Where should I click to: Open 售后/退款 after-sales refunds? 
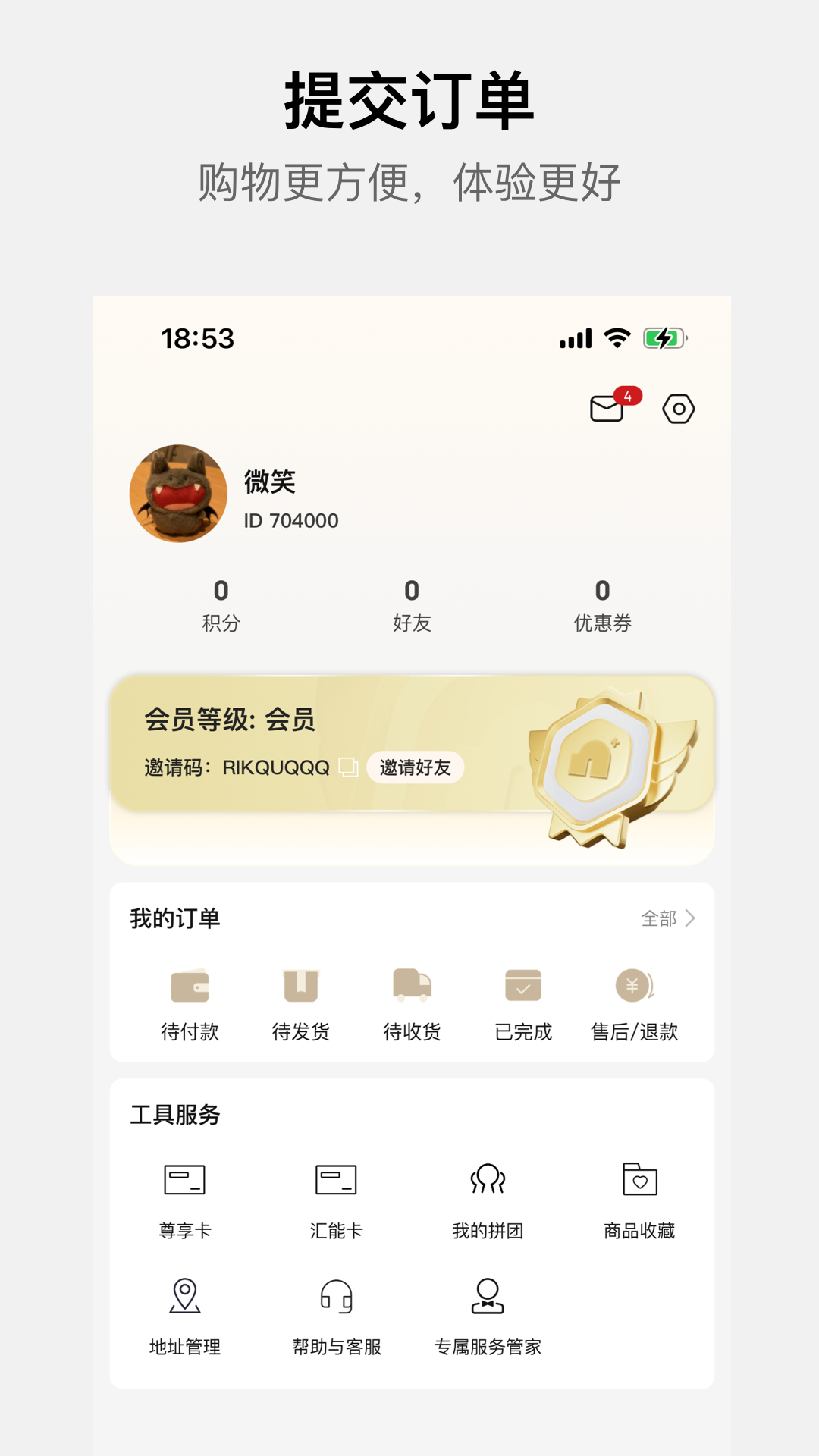coord(635,1001)
